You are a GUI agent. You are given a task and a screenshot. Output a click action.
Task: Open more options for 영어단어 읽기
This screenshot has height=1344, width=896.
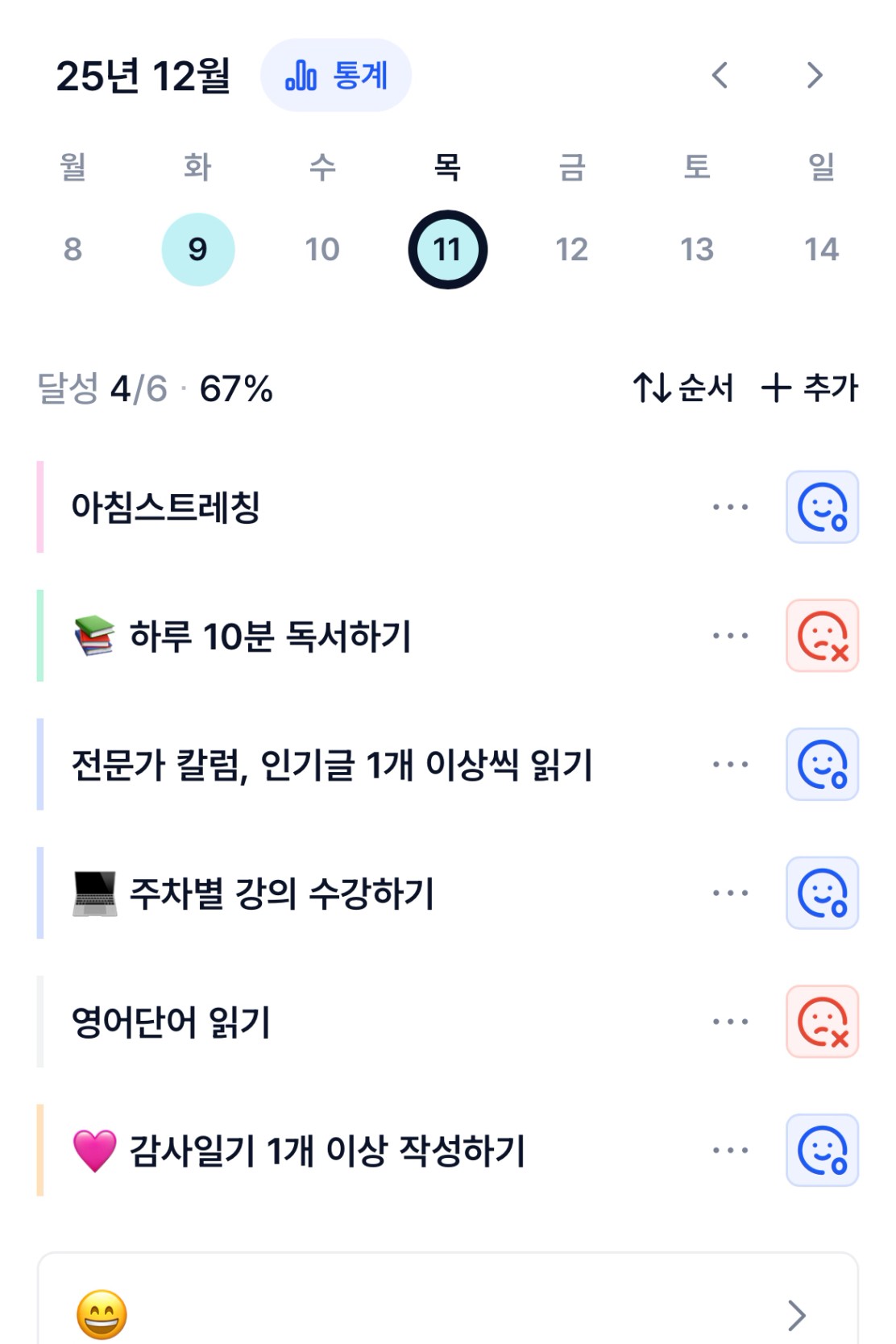pyautogui.click(x=730, y=1022)
